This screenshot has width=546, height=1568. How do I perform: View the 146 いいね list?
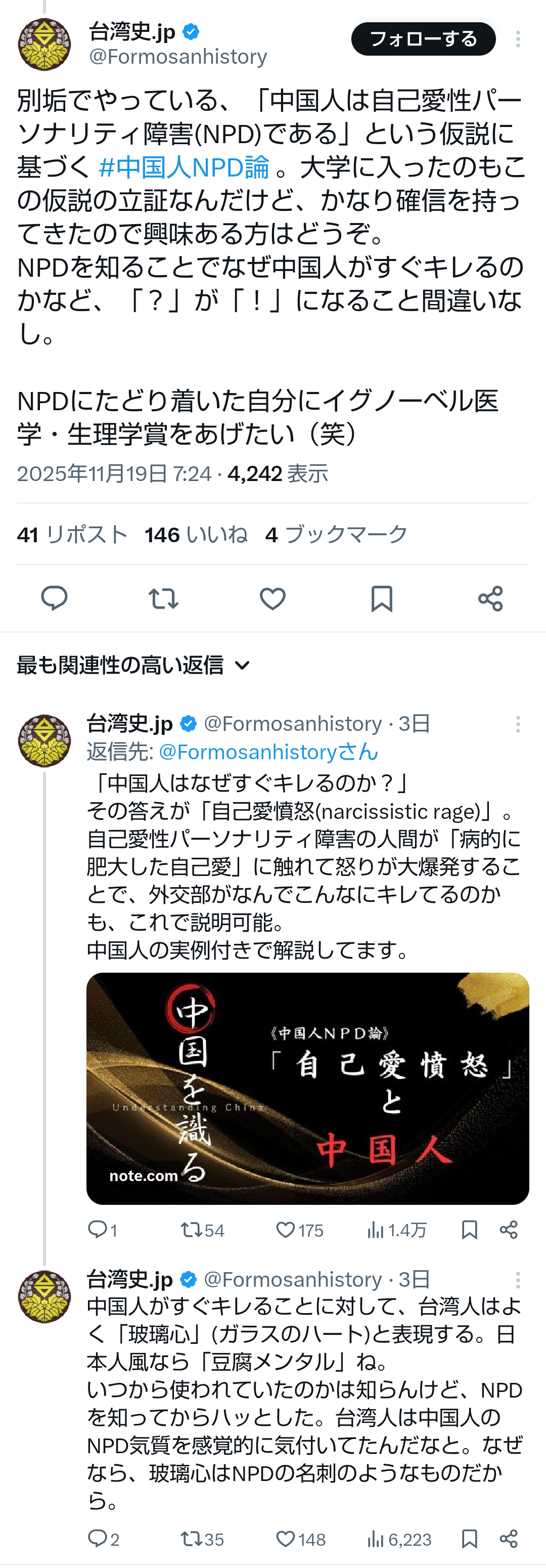pos(196,535)
